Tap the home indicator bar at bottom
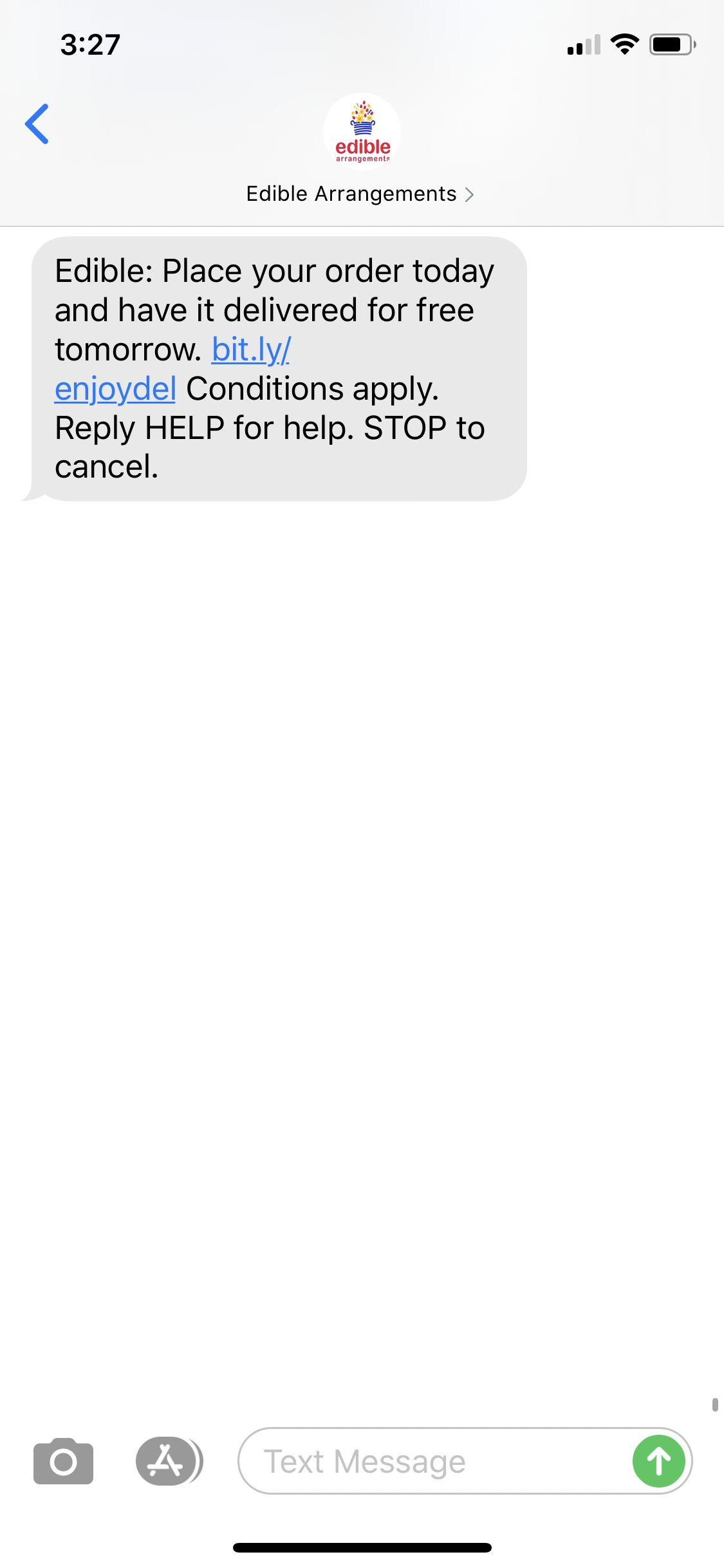This screenshot has height=1568, width=724. click(362, 1547)
